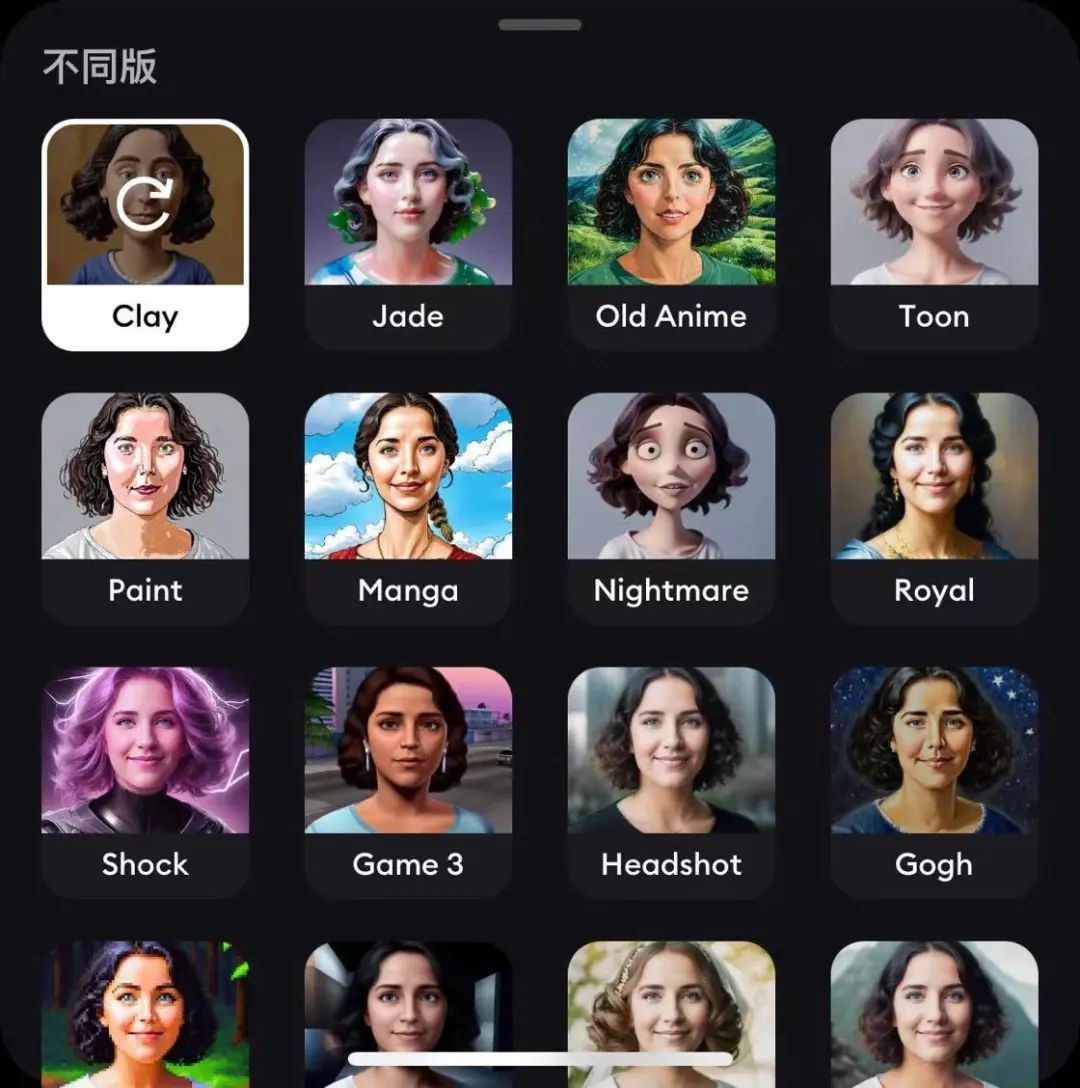
Task: Pick the Paint style
Action: (145, 507)
